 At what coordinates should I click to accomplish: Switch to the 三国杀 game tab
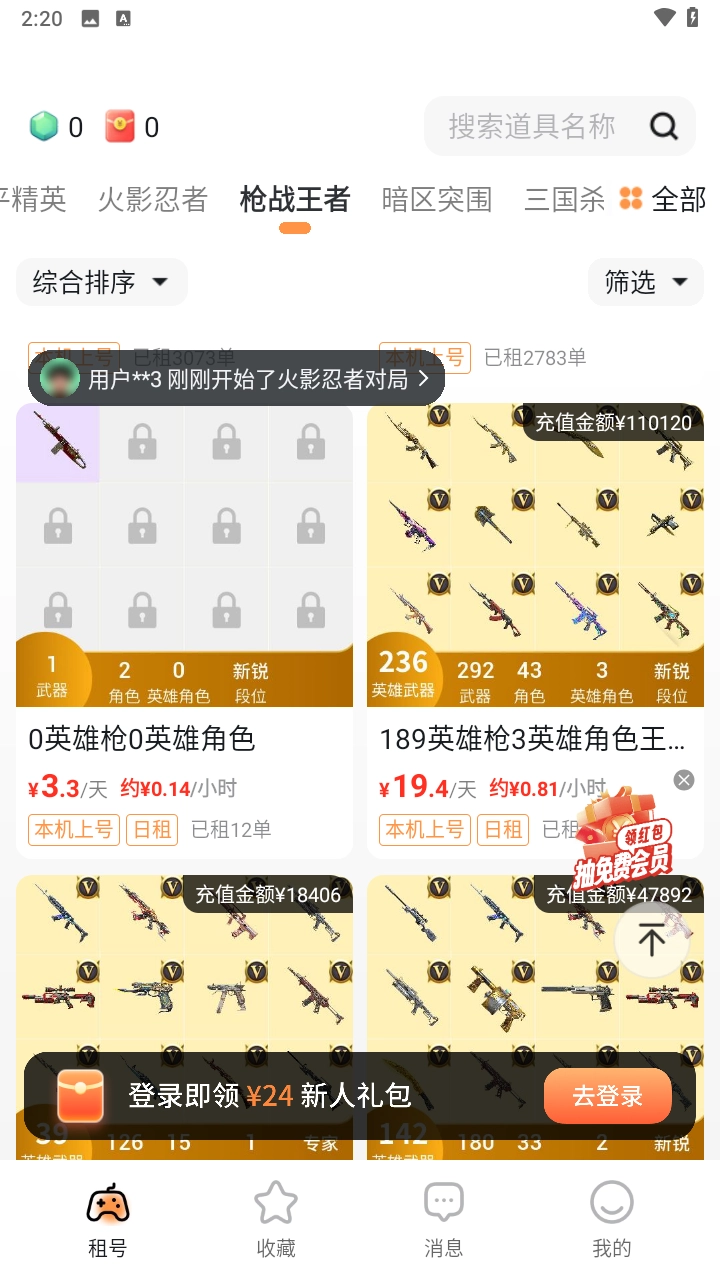pos(564,200)
